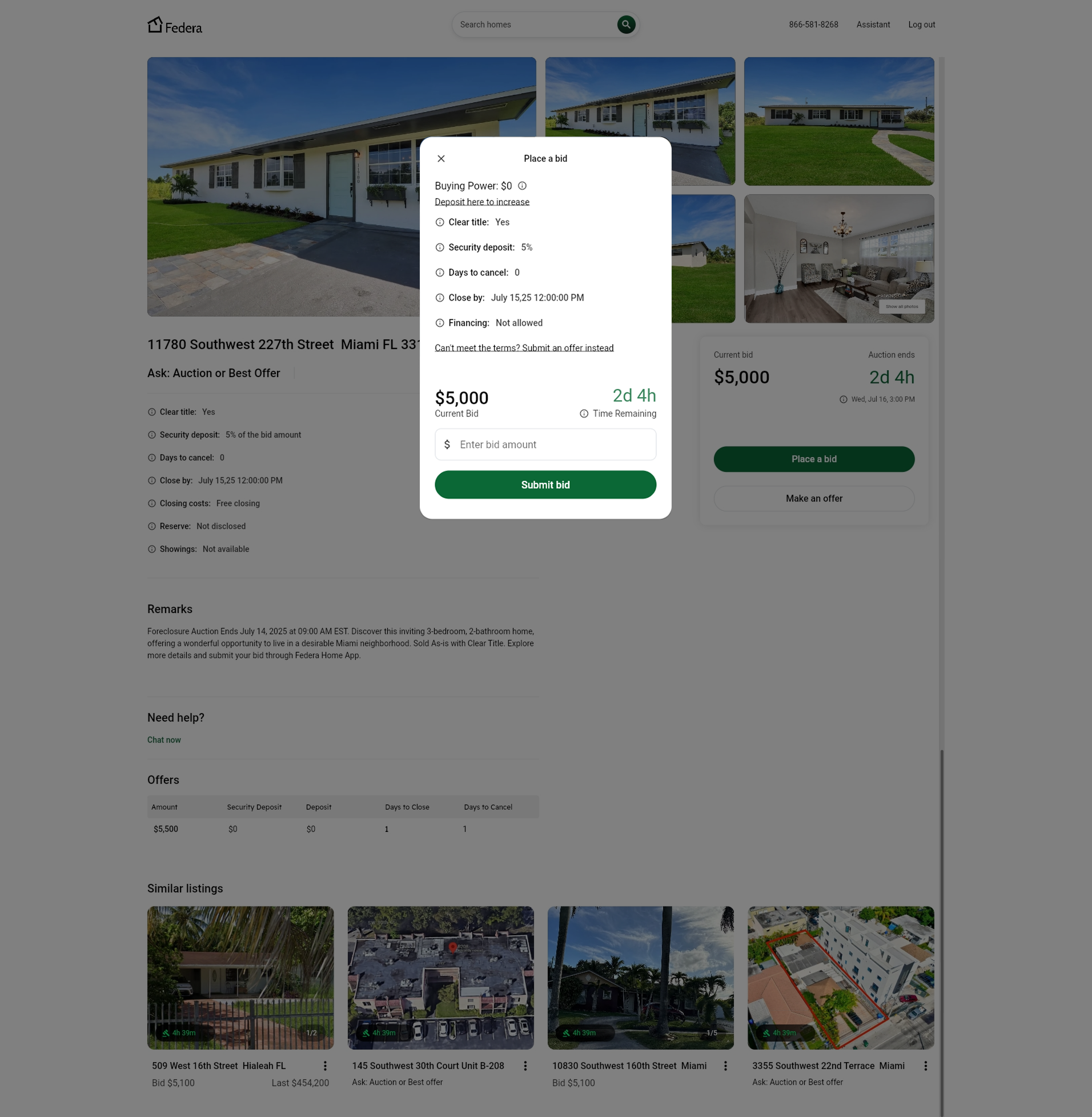
Task: Open the Search homes field
Action: point(533,25)
